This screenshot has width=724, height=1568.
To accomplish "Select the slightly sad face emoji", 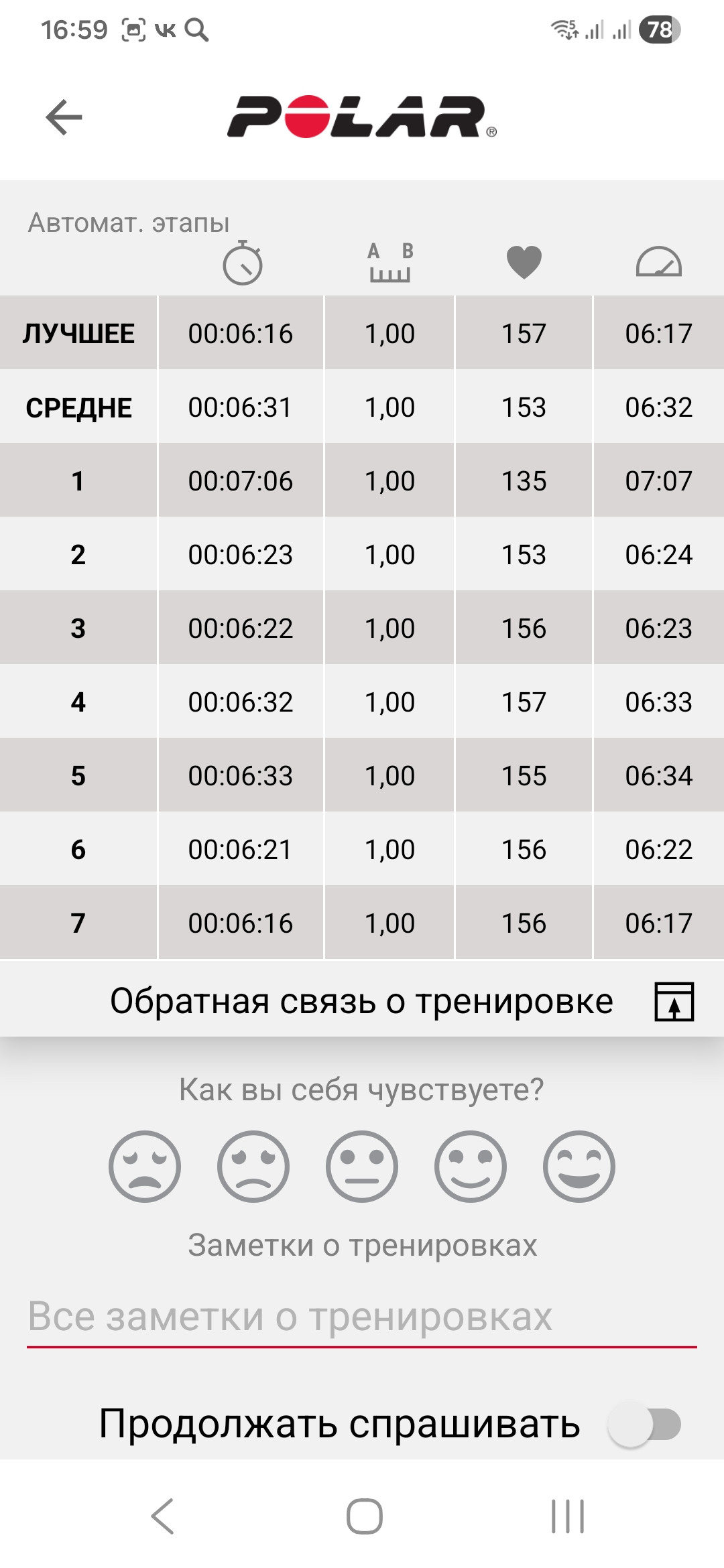I will pos(253,1167).
